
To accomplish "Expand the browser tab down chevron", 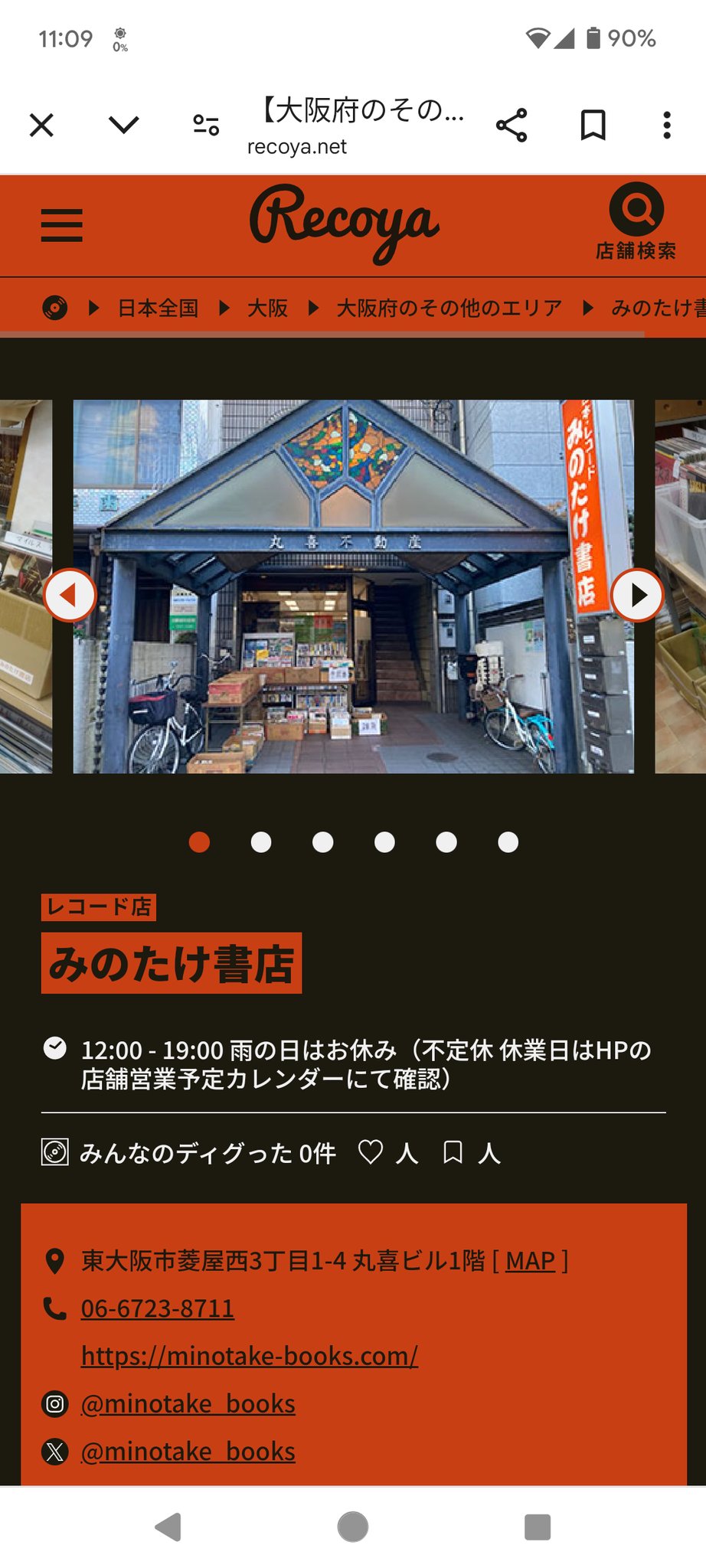I will pos(123,124).
